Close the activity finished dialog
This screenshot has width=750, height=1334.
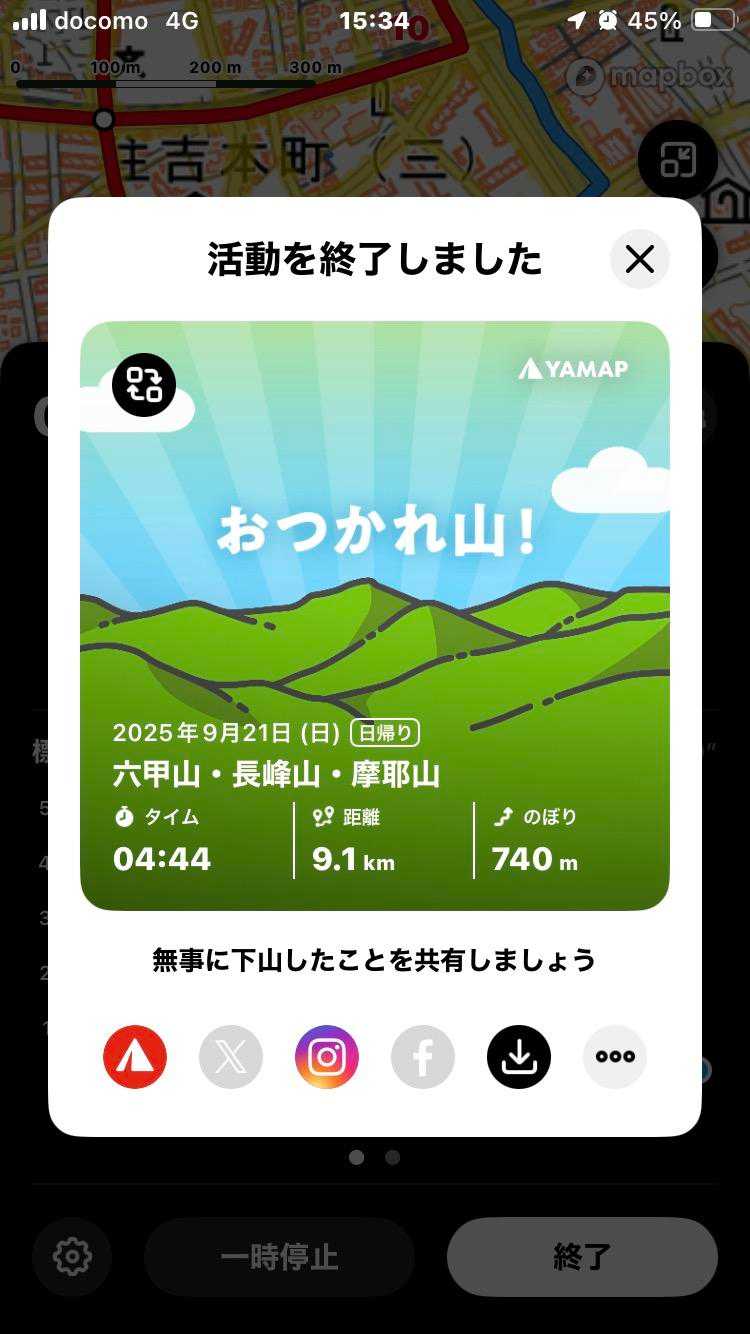(x=640, y=259)
